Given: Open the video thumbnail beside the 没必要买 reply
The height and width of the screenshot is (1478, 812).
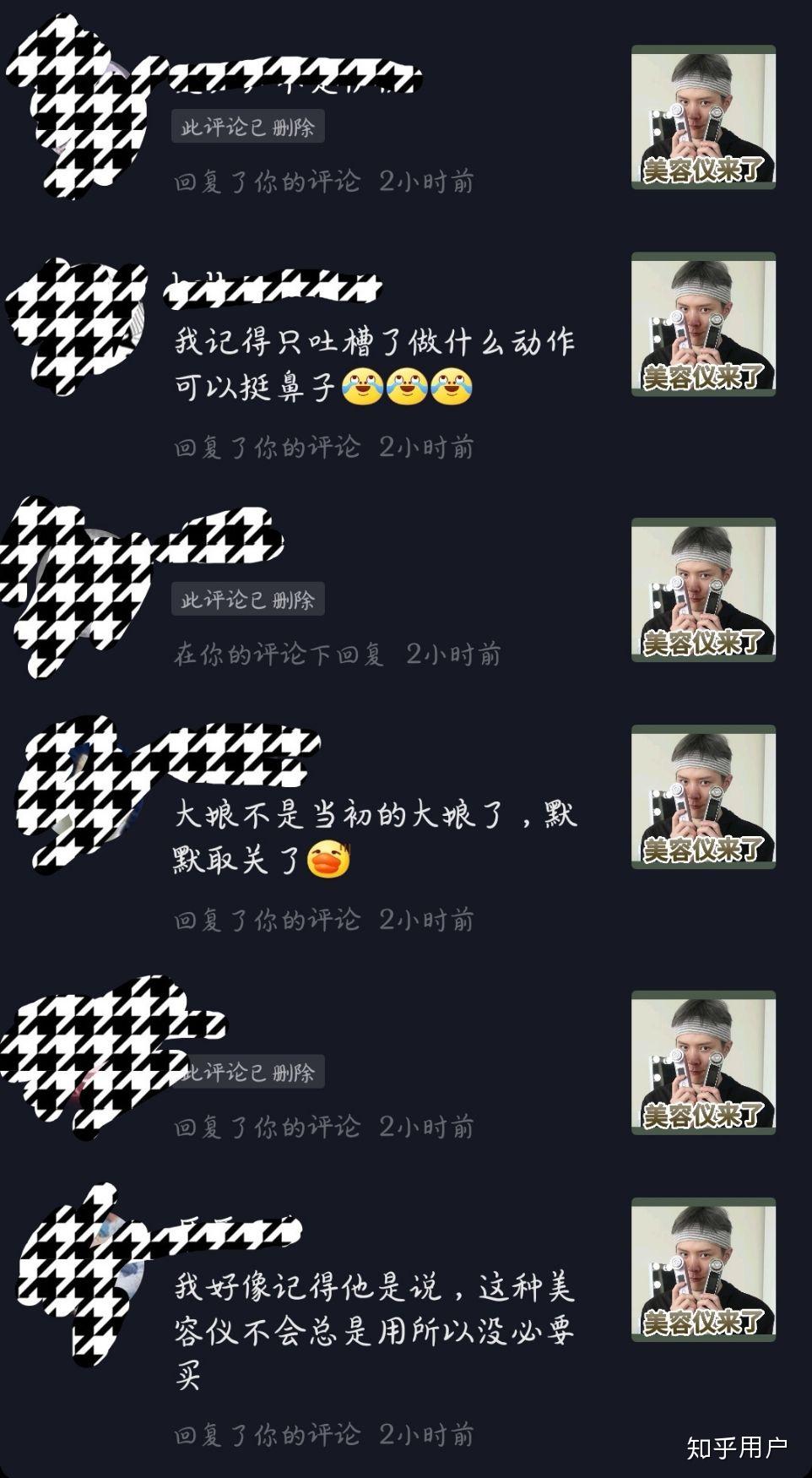Looking at the screenshot, I should click(703, 1269).
